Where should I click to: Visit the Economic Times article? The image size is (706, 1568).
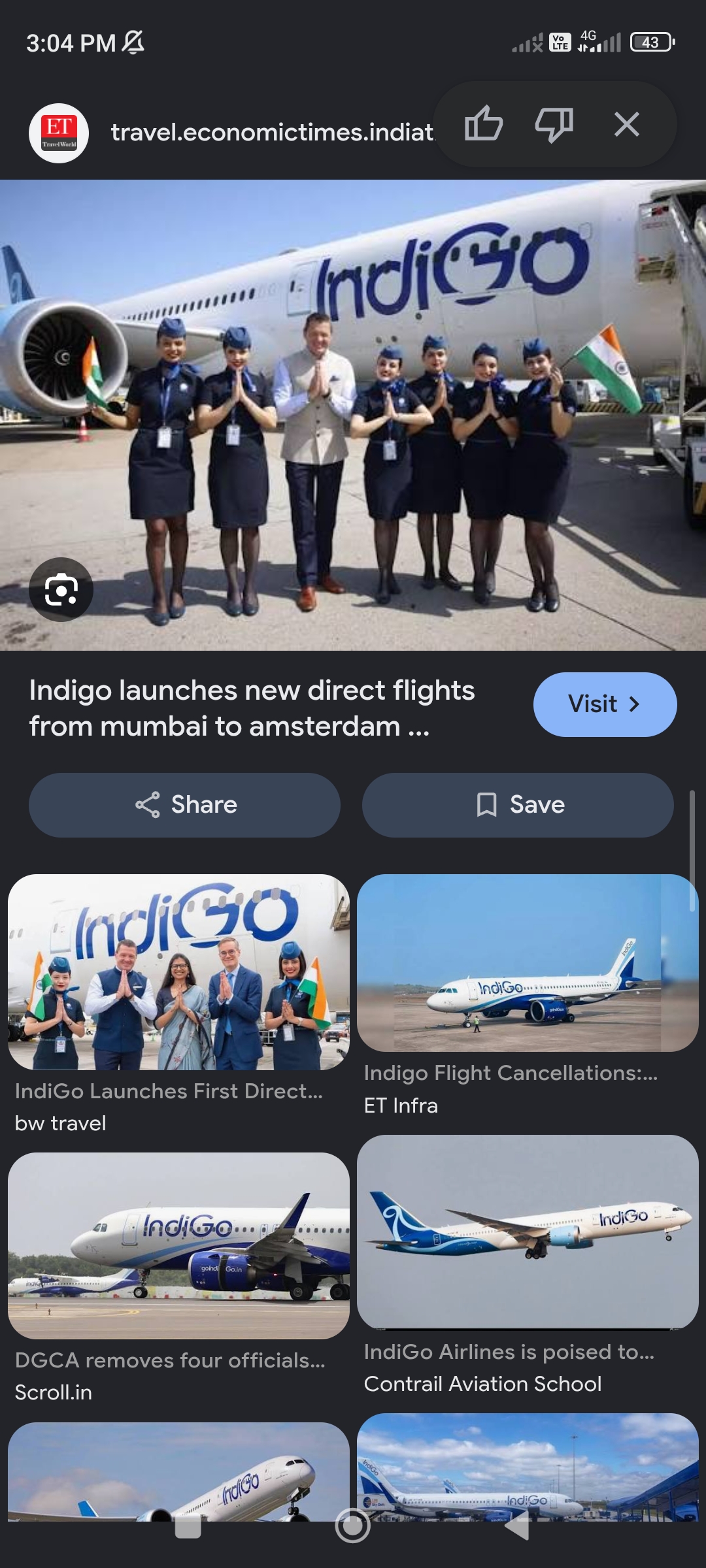605,704
